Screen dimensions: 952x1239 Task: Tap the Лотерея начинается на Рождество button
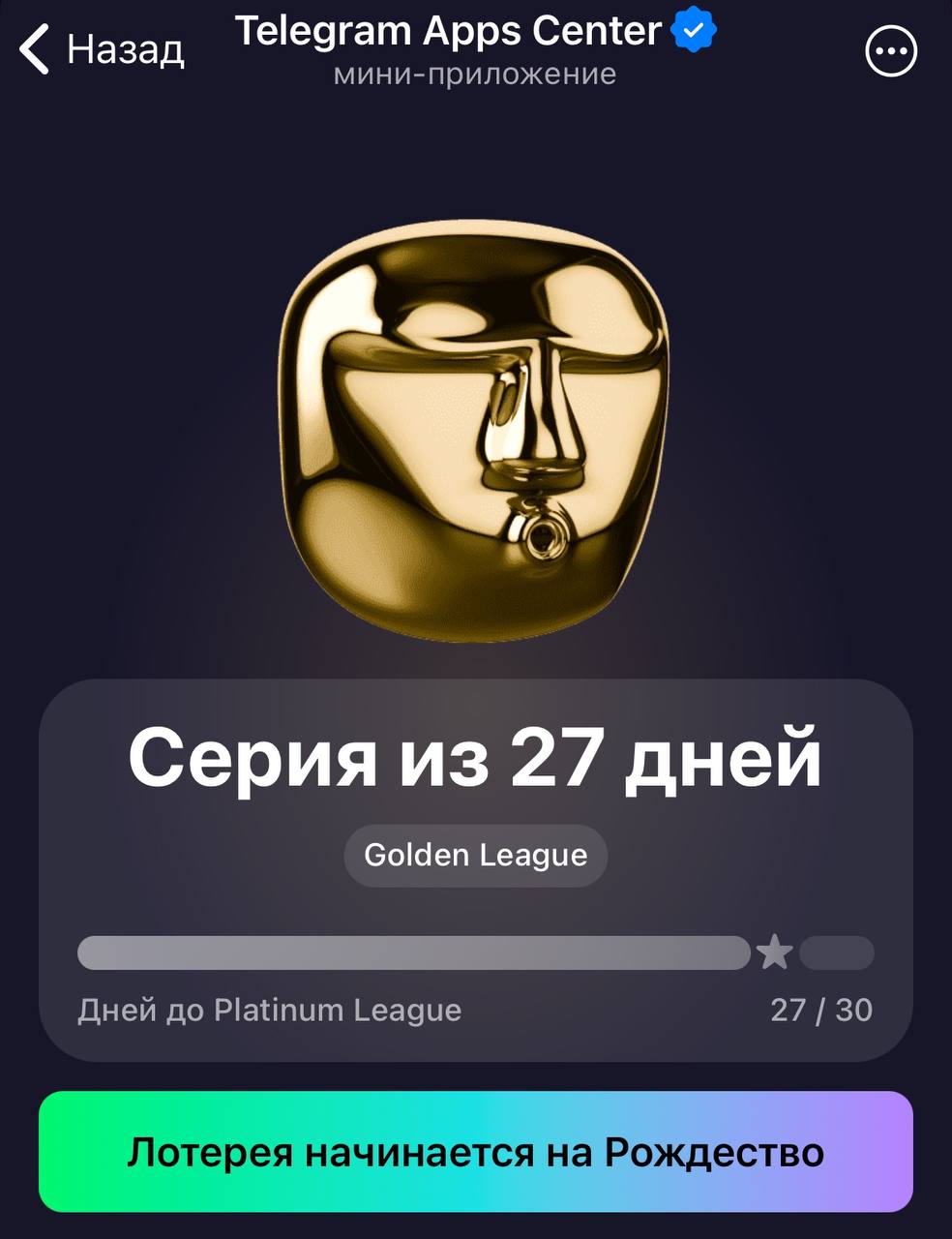pyautogui.click(x=475, y=1152)
